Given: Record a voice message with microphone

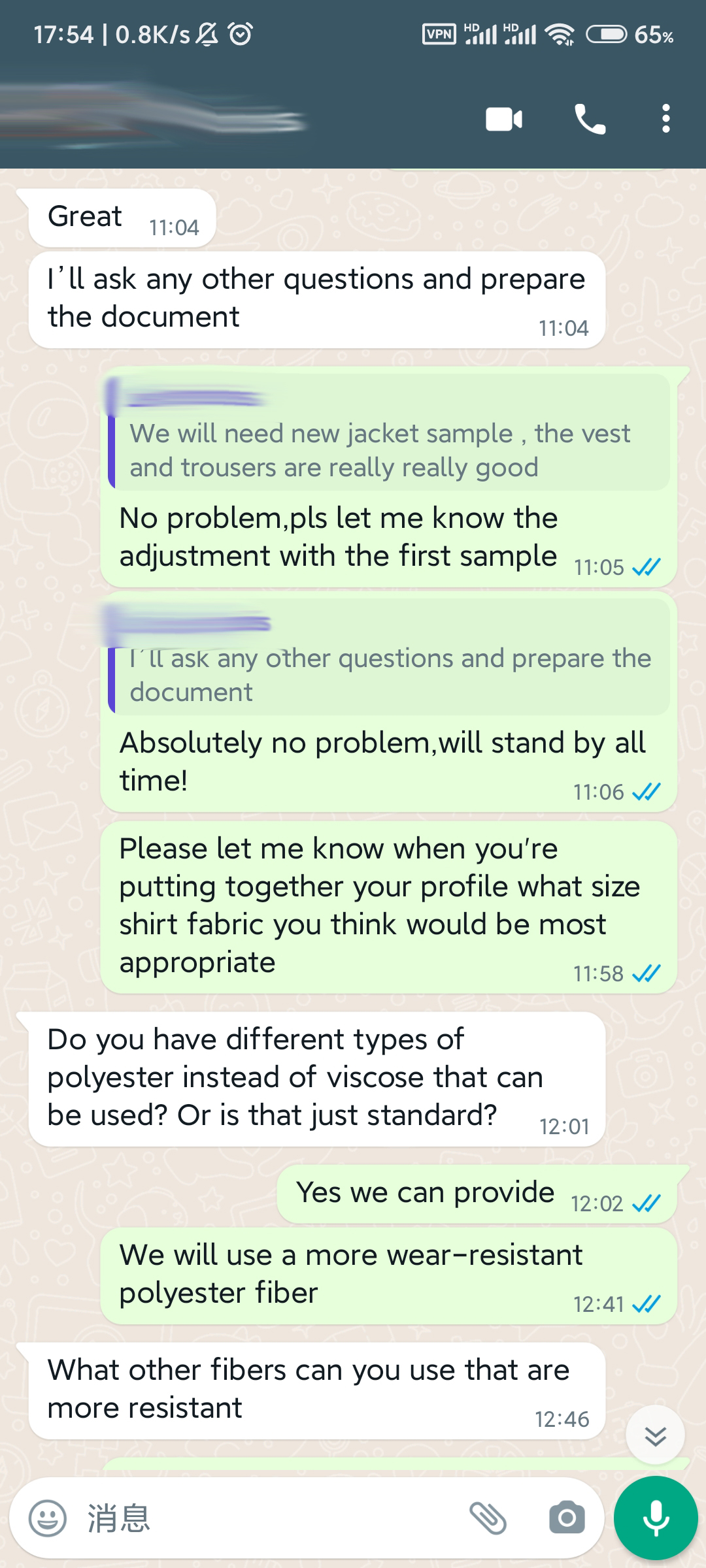Looking at the screenshot, I should 656,1518.
